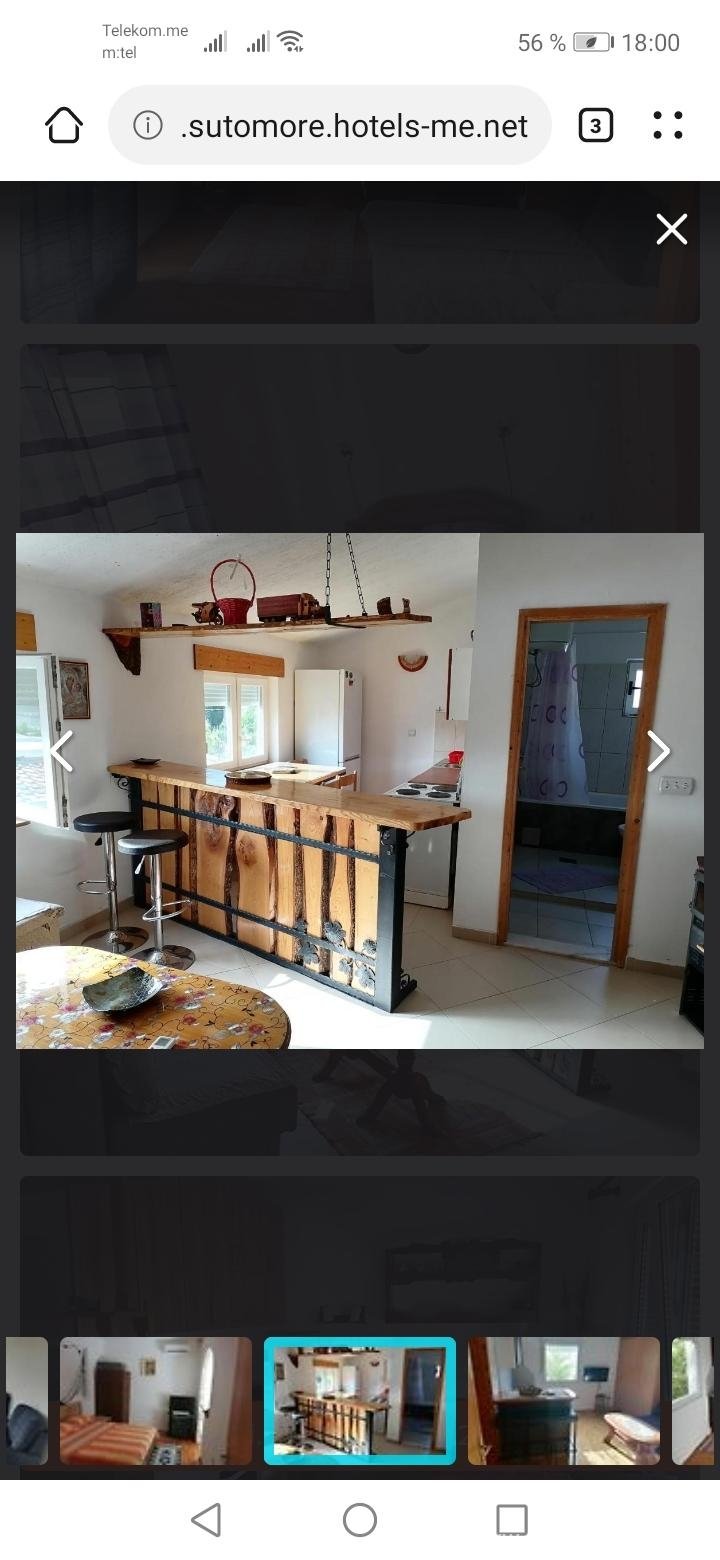Select the highlighted kitchen bar thumbnail
Viewport: 720px width, 1560px height.
pos(360,1401)
